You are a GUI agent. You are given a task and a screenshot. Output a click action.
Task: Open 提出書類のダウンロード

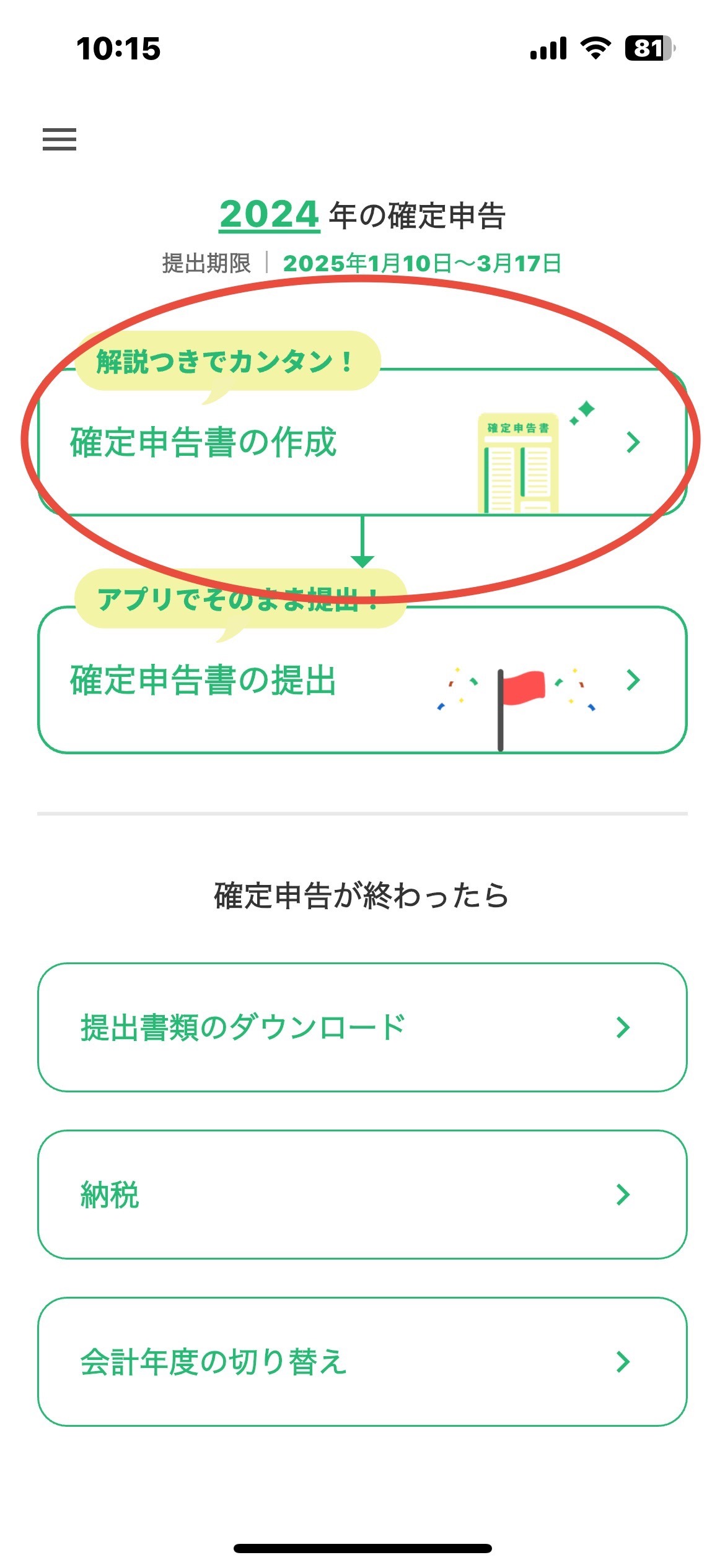(x=362, y=1027)
